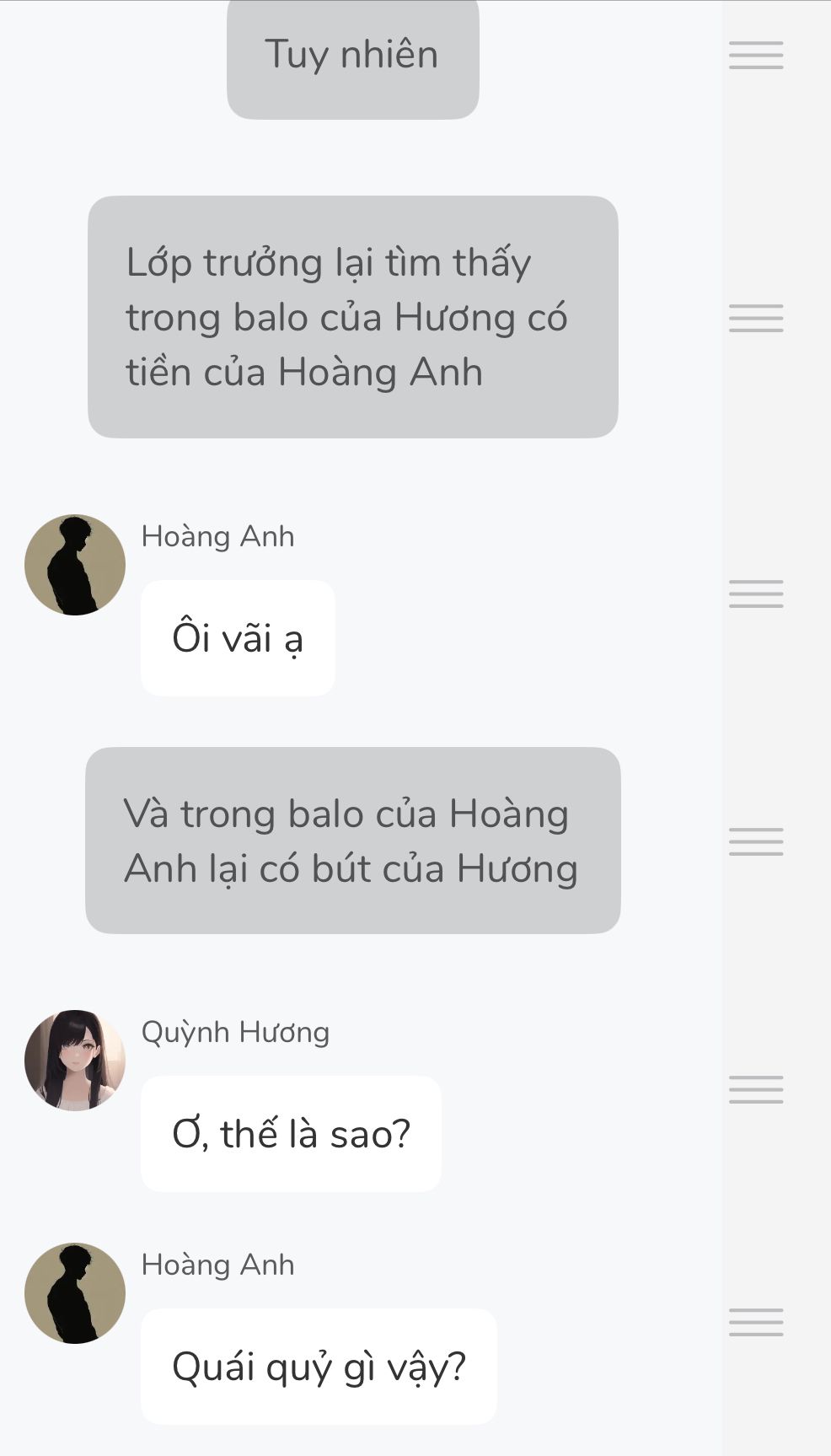Select Hoàng Anh's "Quái quỷ gì vậy?" message
Image resolution: width=831 pixels, height=1456 pixels.
[319, 1367]
